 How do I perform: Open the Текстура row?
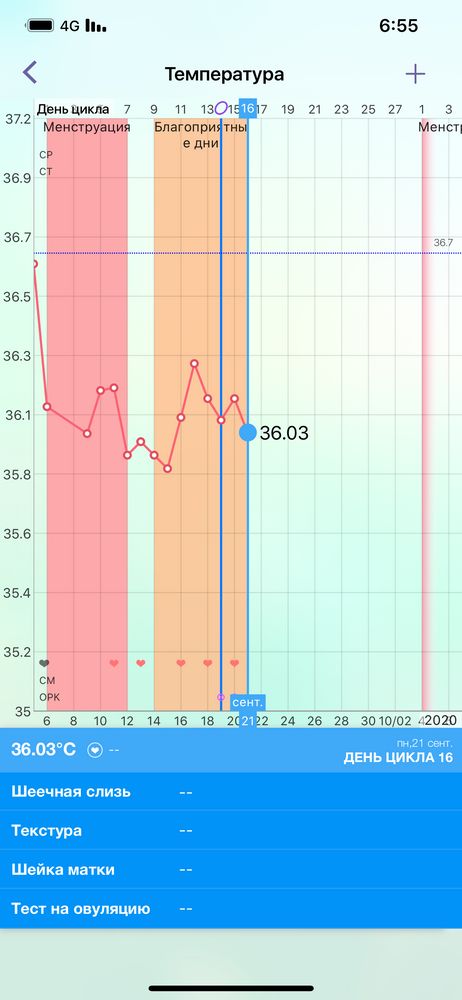pos(231,830)
